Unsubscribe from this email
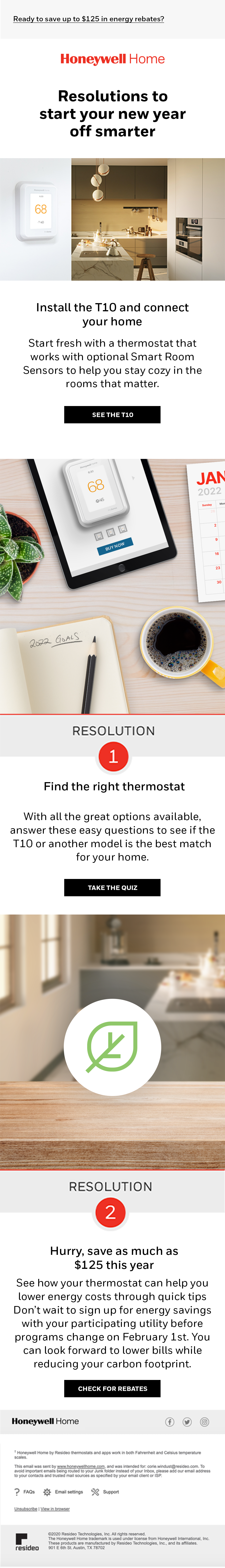 26,1509
